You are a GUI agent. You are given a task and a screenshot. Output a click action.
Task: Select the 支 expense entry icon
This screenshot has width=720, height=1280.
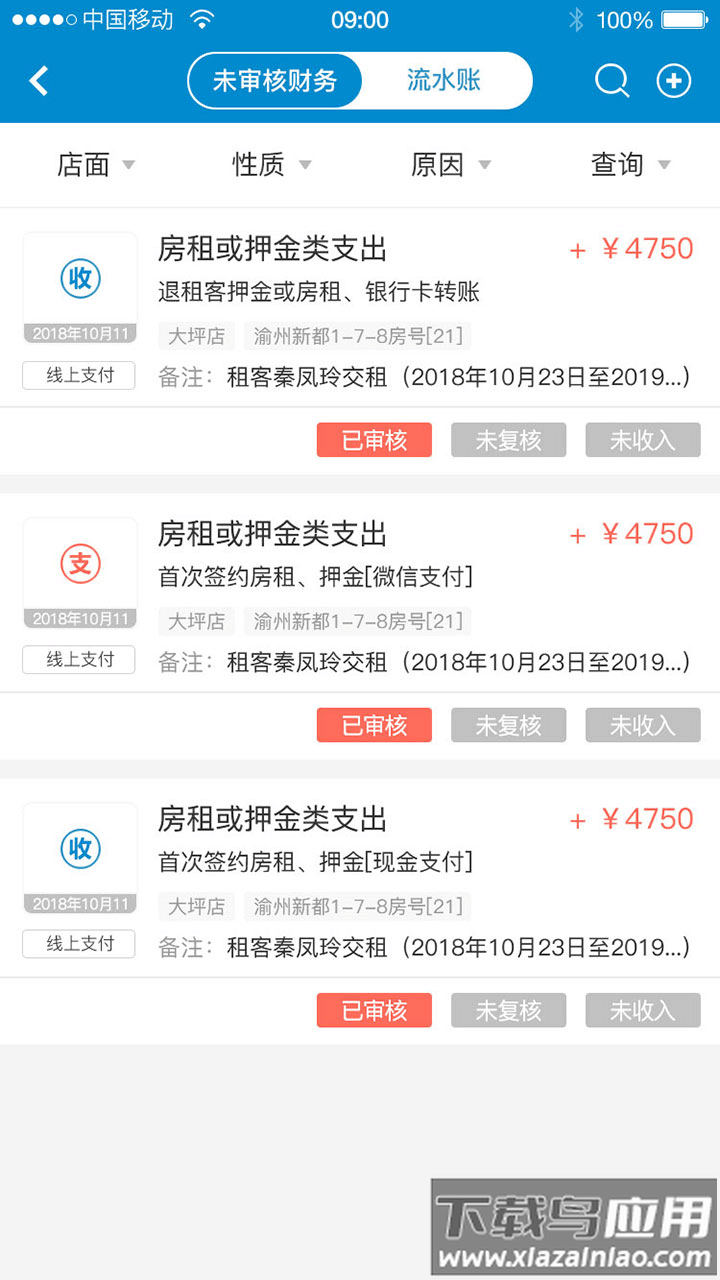pos(79,564)
